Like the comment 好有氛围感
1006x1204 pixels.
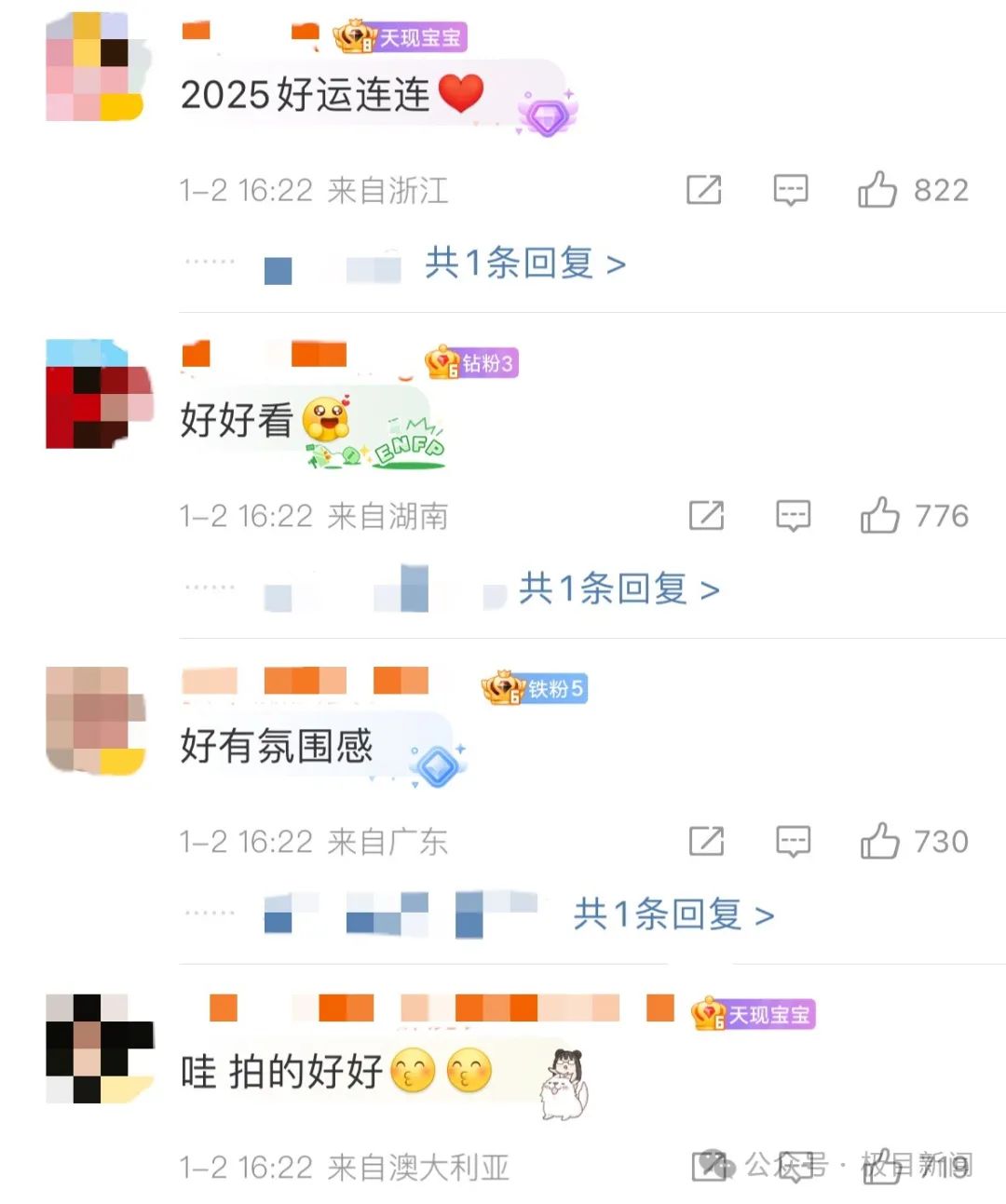[880, 841]
